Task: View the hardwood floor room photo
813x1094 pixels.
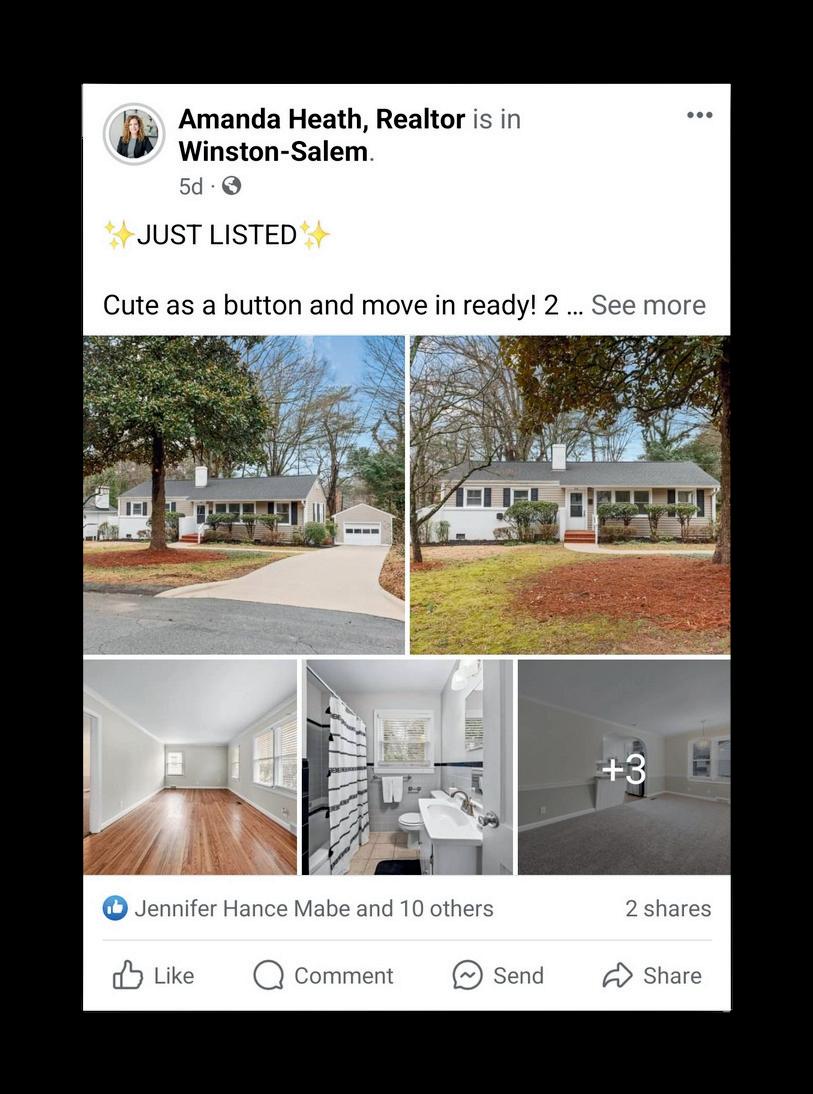Action: (x=190, y=767)
